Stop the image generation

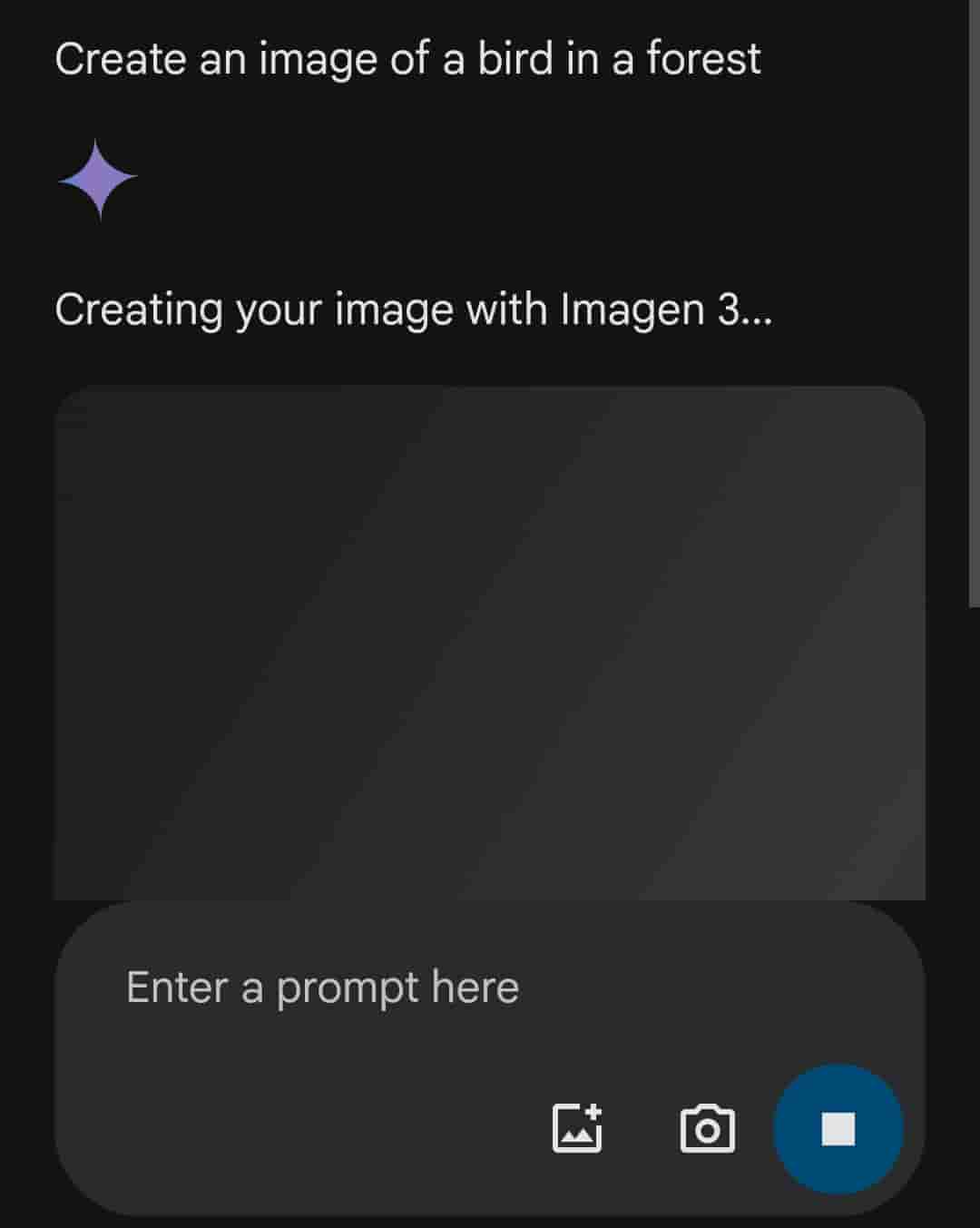[x=838, y=1129]
